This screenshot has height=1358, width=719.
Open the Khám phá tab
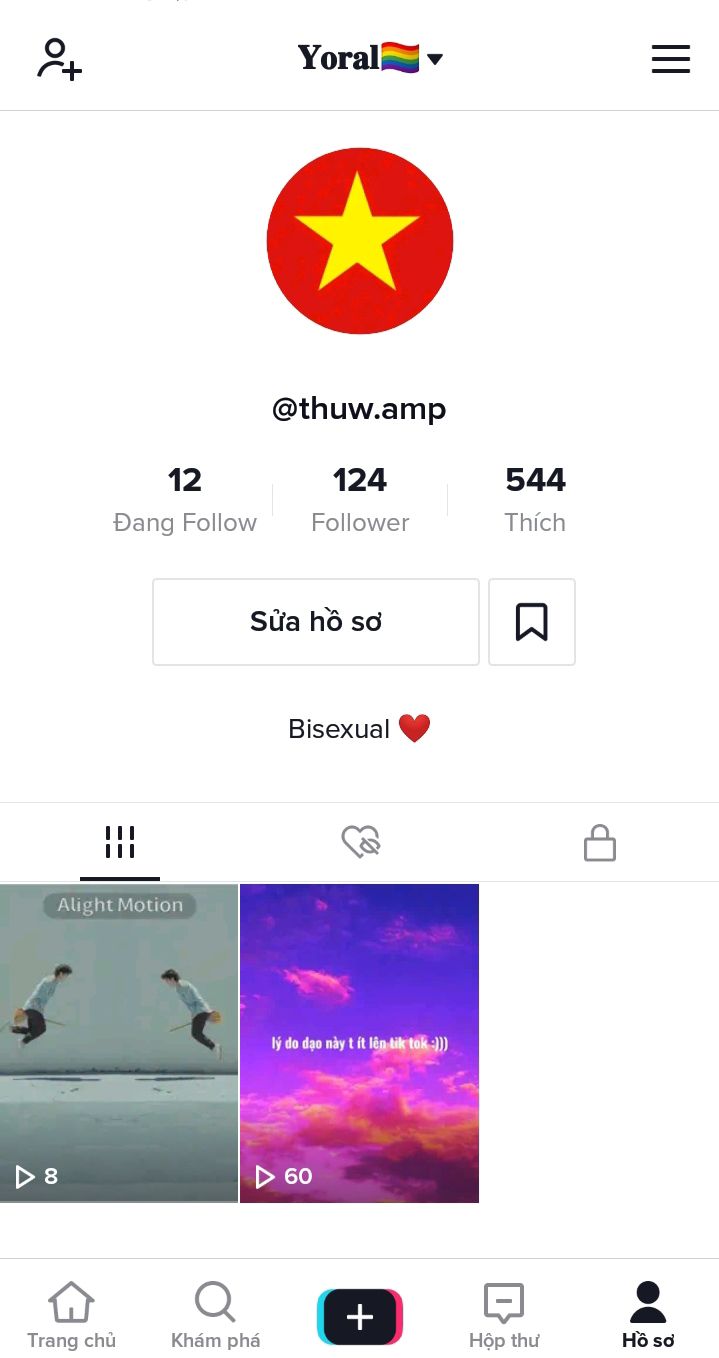coord(215,1315)
